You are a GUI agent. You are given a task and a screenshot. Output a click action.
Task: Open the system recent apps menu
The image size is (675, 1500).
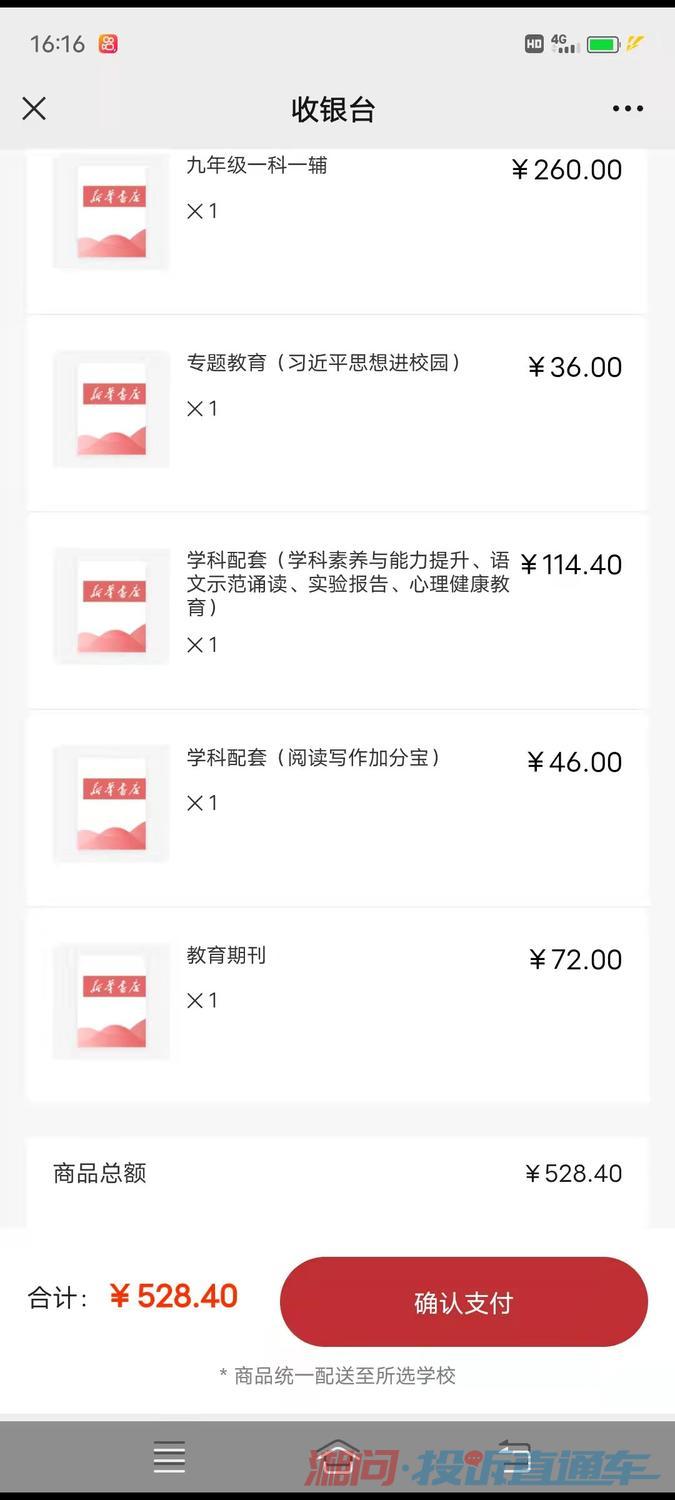(x=169, y=1457)
